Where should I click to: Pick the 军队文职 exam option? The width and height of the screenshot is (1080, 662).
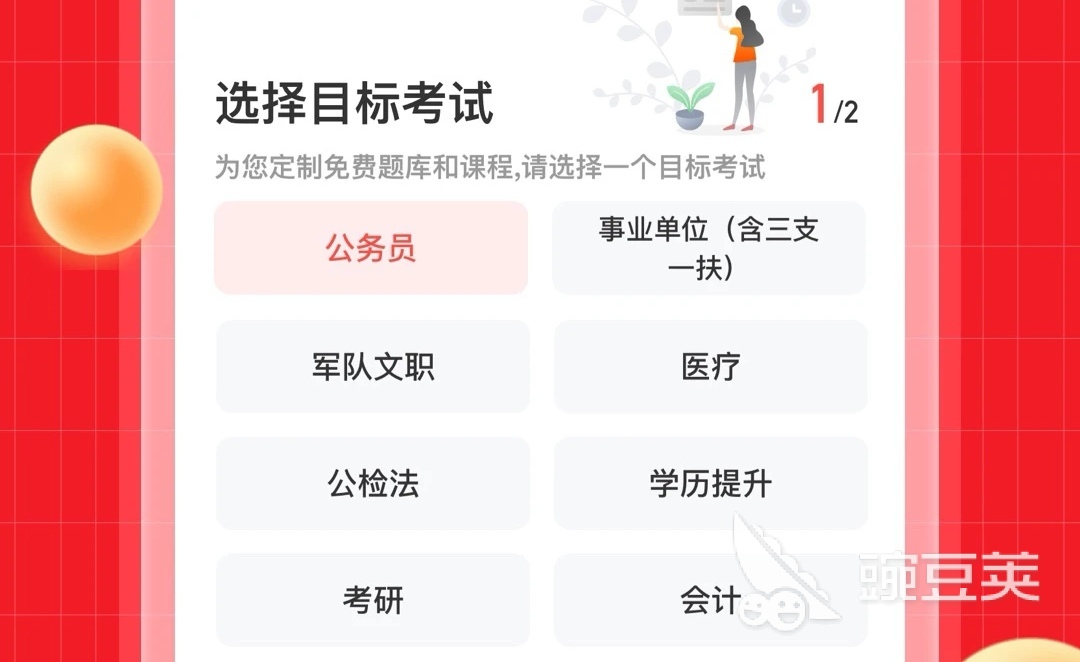[373, 367]
